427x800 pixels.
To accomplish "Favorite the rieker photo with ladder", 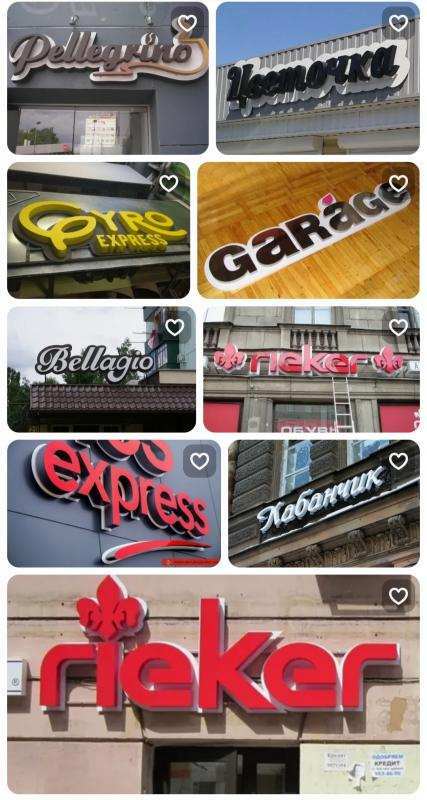I will [398, 327].
